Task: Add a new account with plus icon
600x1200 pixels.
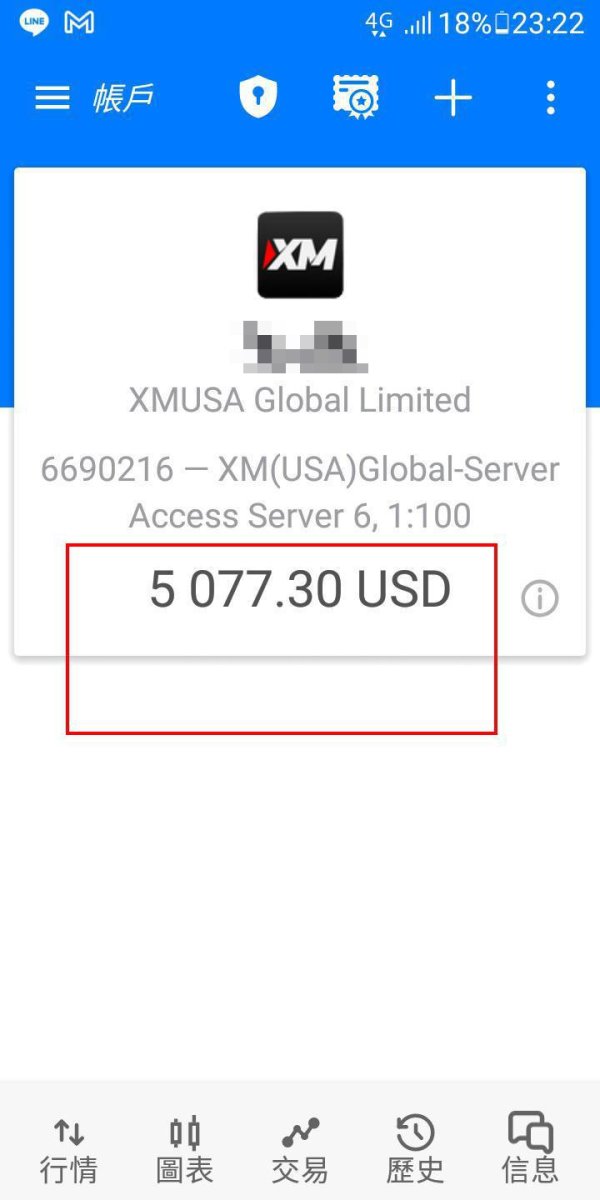Action: click(453, 98)
